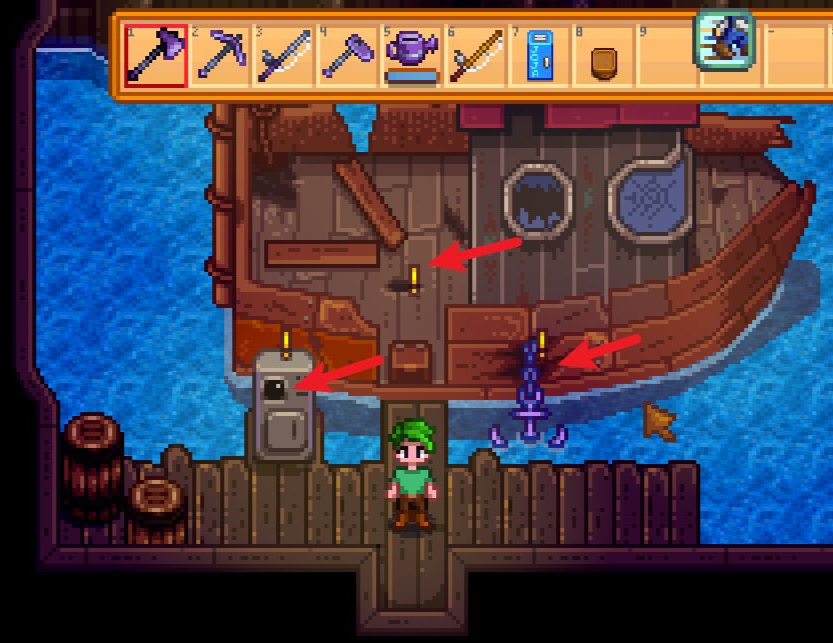The image size is (833, 643).
Task: Select the axe in slot 1
Action: (x=155, y=56)
